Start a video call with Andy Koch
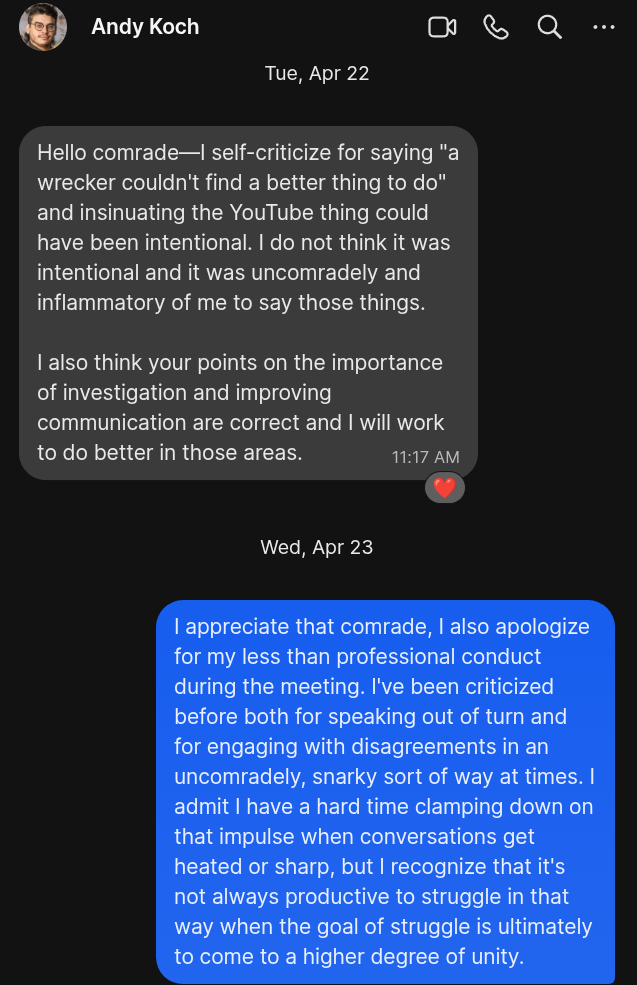This screenshot has height=985, width=637. (x=442, y=27)
